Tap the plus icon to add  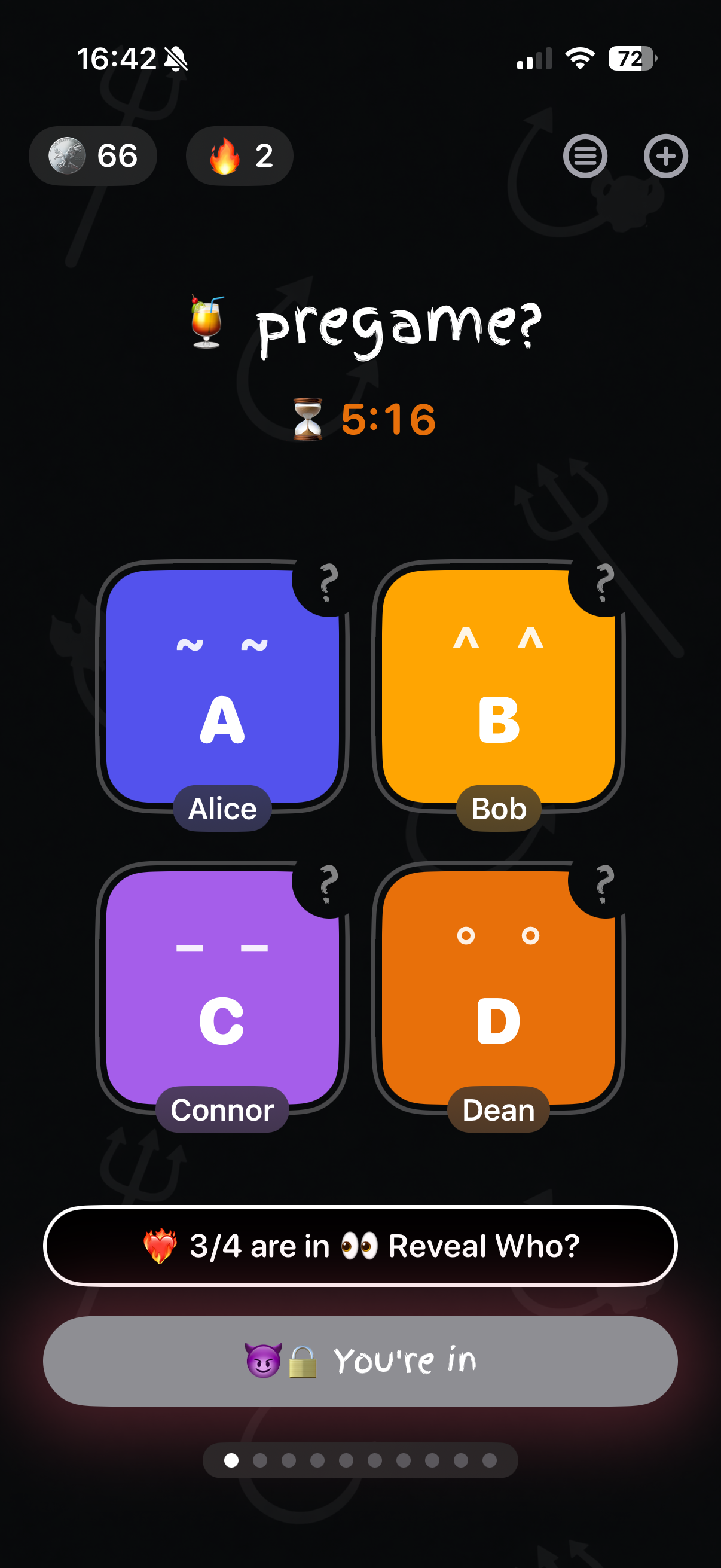pyautogui.click(x=665, y=156)
